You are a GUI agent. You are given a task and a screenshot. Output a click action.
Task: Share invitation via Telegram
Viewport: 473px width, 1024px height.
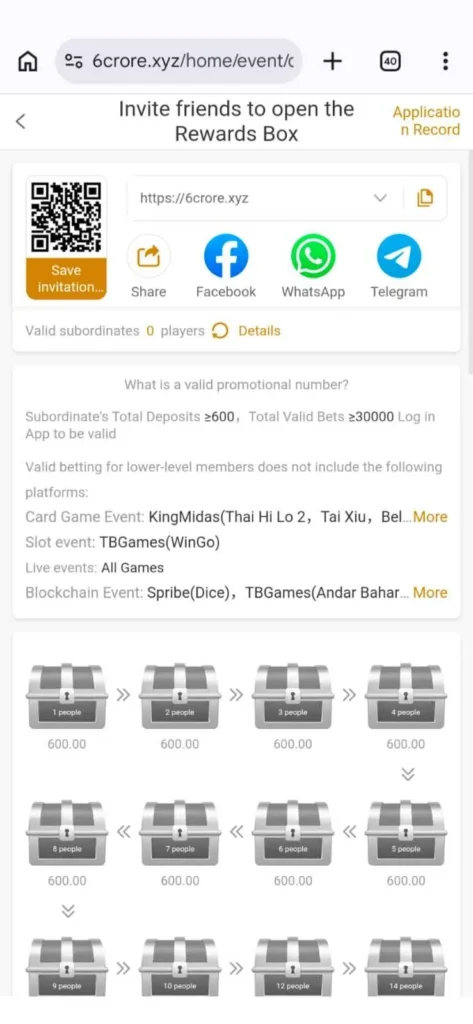click(399, 268)
